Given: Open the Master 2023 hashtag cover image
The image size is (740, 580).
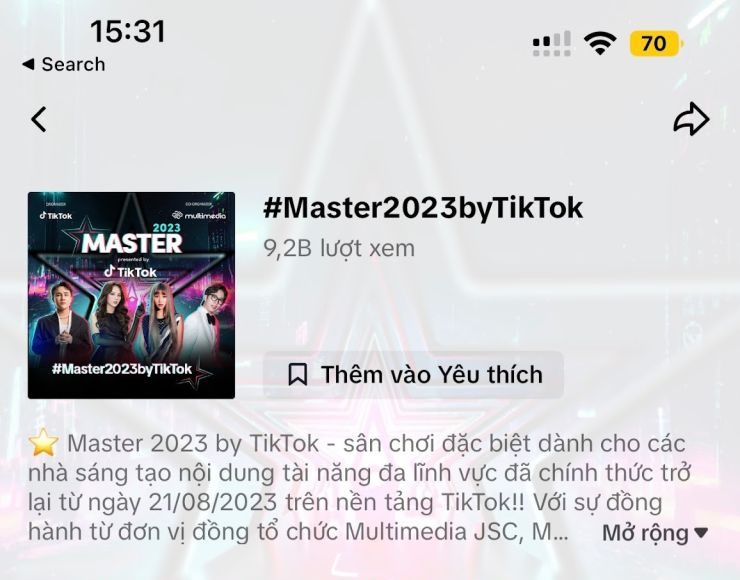Looking at the screenshot, I should (x=131, y=295).
